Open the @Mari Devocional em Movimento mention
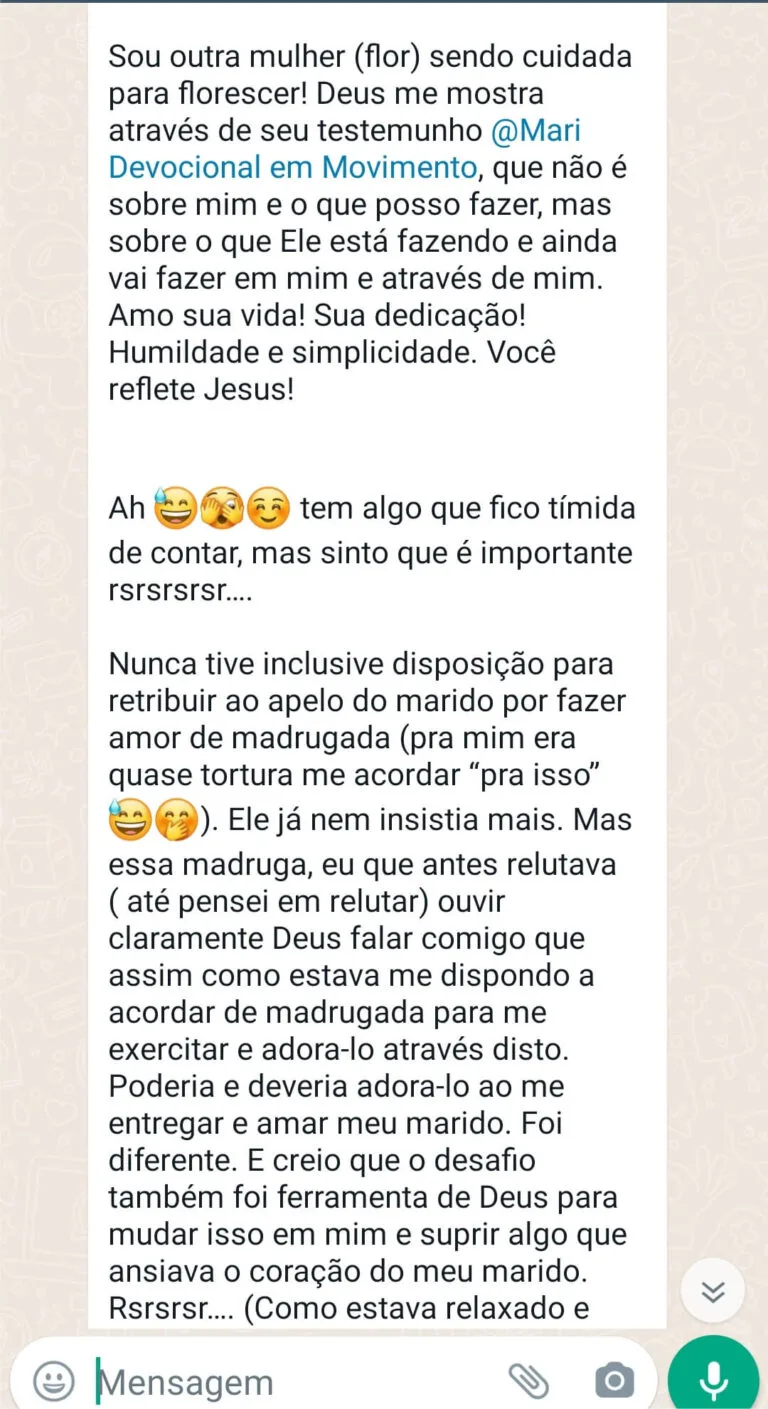 point(292,166)
